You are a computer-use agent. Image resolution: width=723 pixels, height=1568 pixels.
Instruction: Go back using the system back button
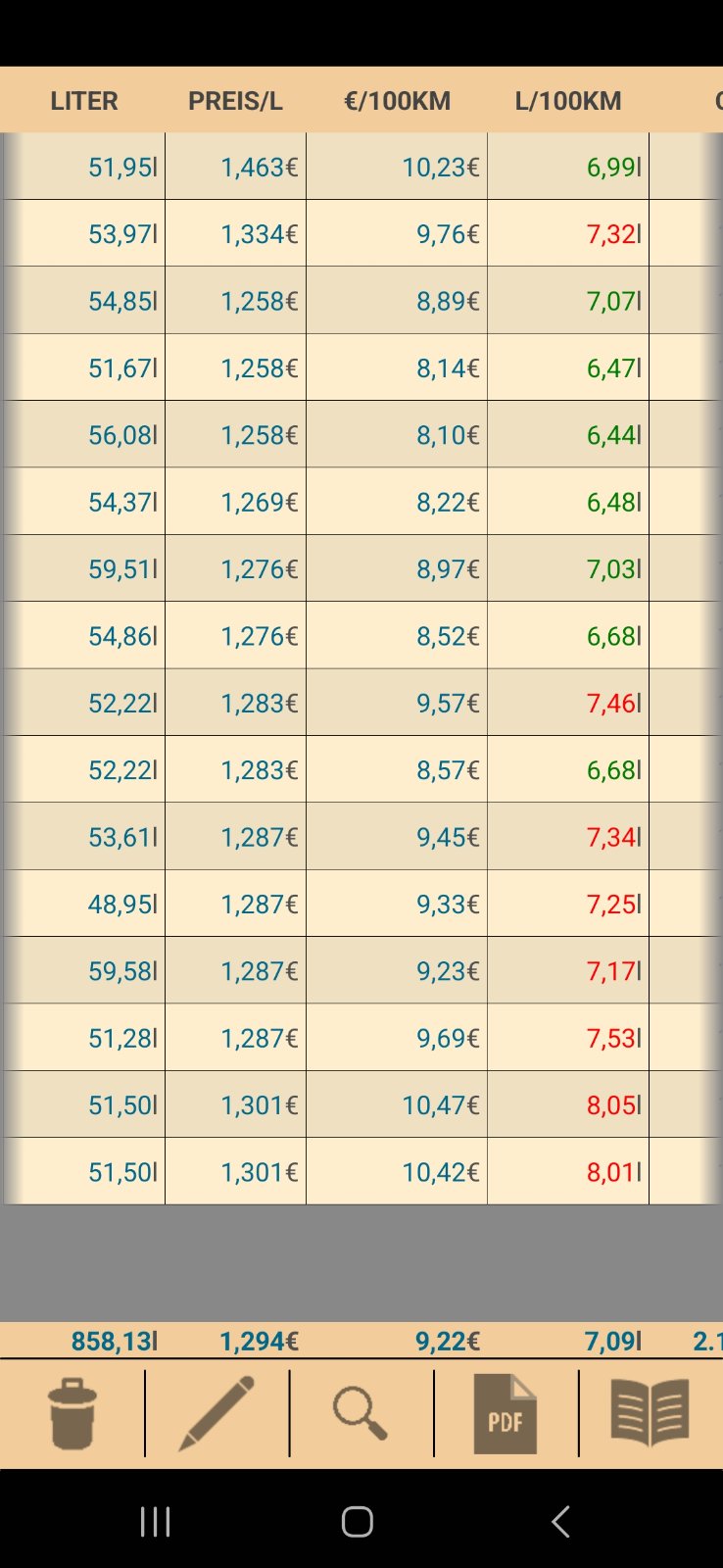[560, 1522]
